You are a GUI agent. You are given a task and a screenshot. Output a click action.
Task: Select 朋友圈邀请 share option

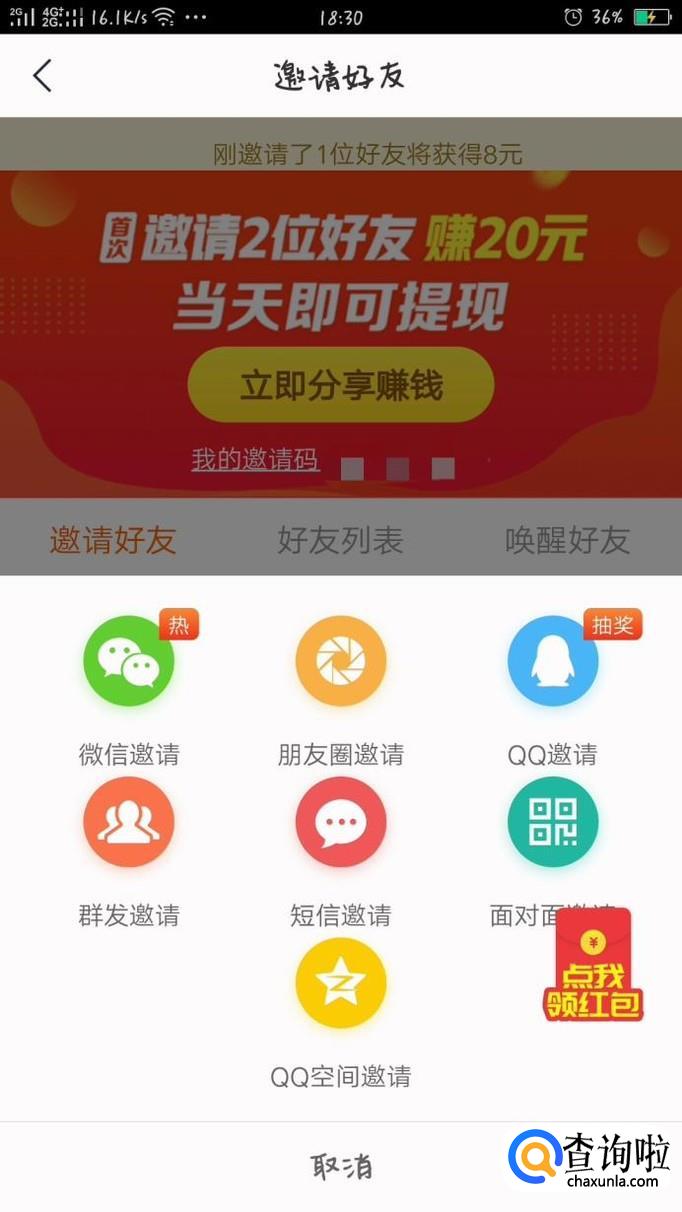point(341,663)
